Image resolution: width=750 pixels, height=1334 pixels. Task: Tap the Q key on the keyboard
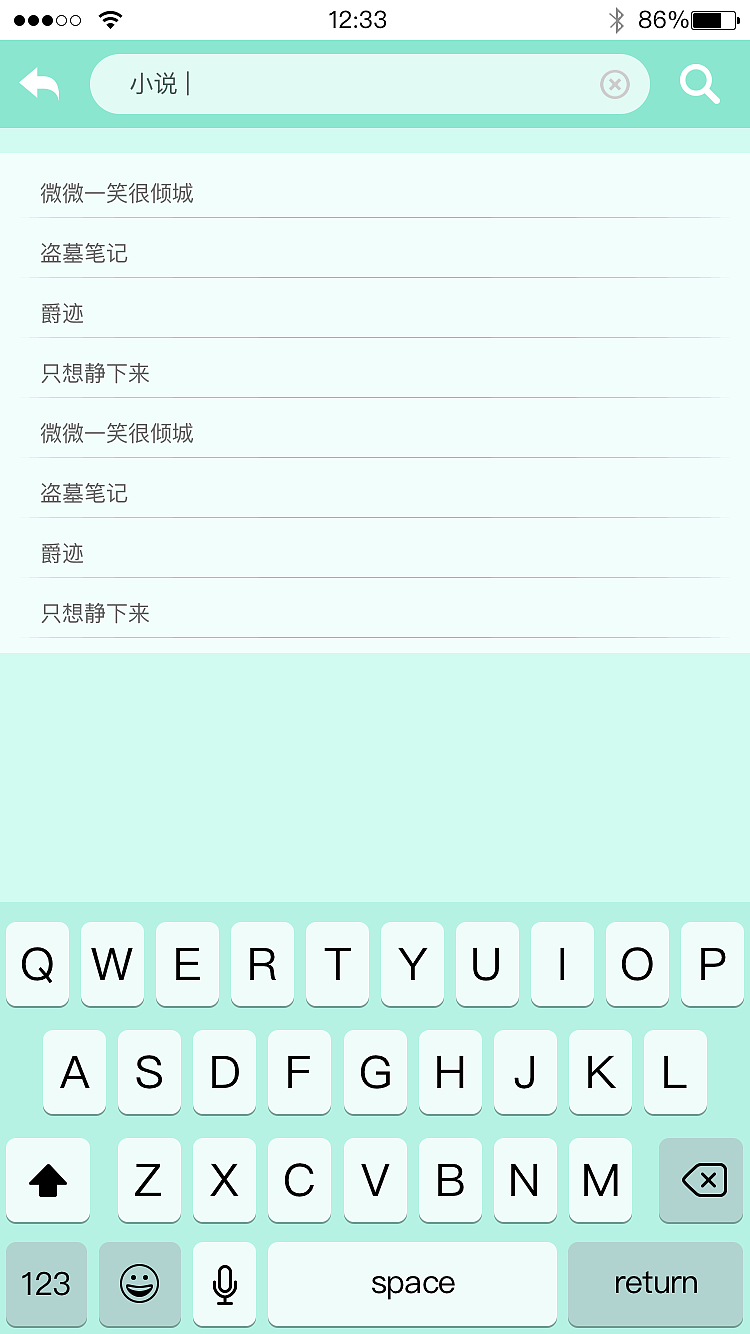[37, 964]
